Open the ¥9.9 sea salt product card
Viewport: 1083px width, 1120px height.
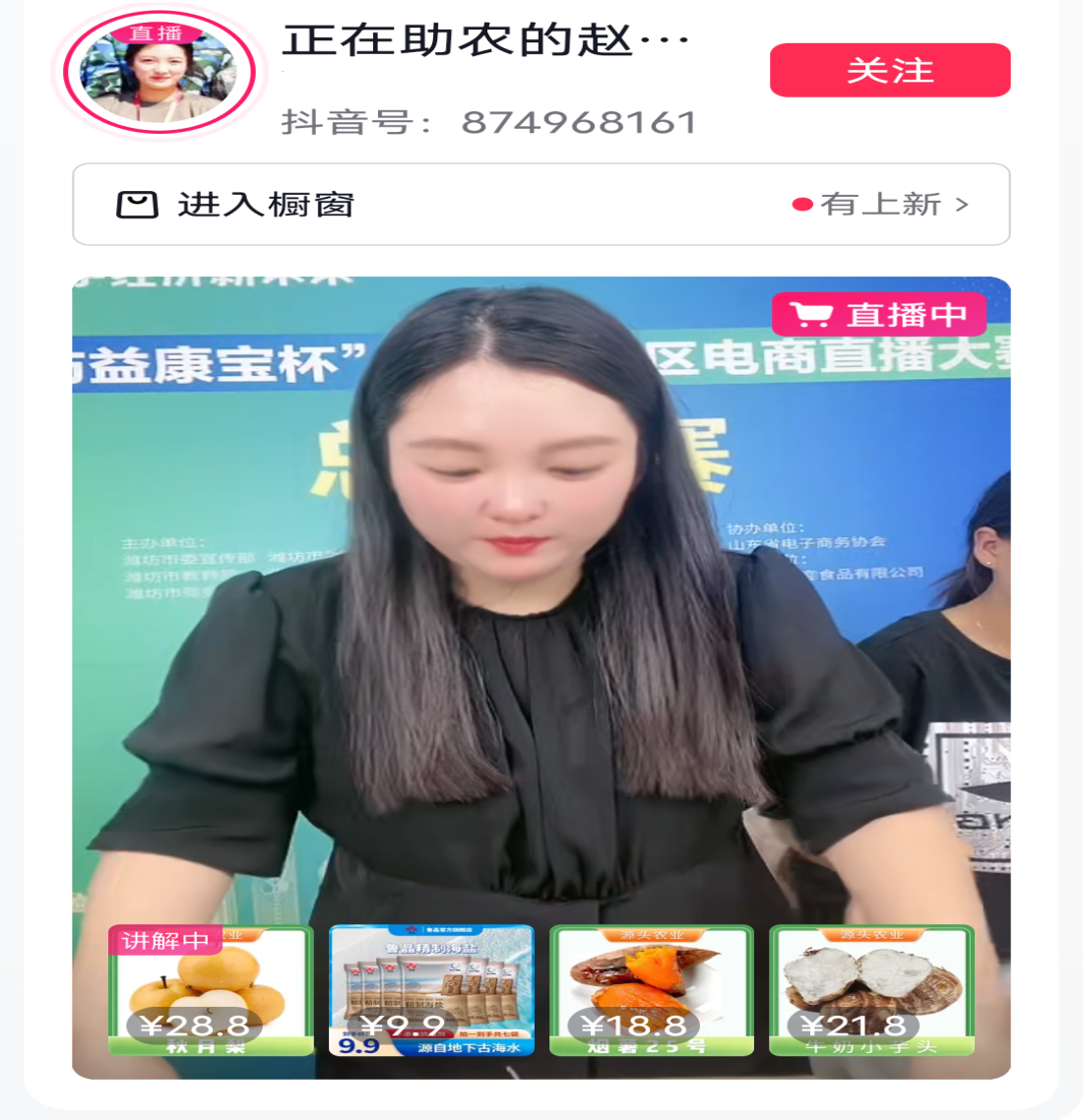(431, 990)
